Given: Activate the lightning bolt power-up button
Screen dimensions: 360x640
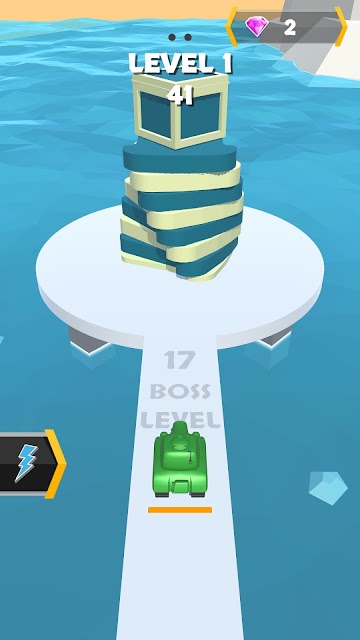Looking at the screenshot, I should [32, 464].
